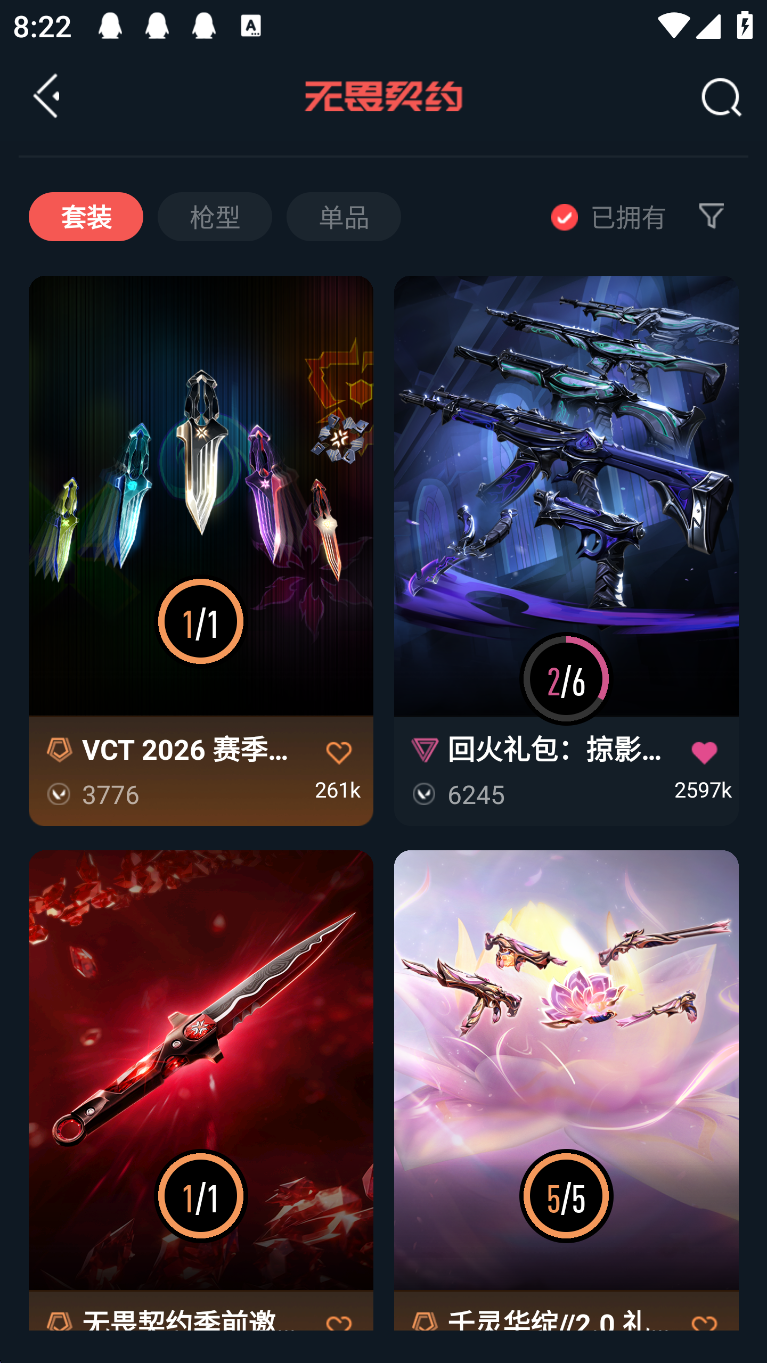Unlike the 回火礼包 bundle heart
767x1363 pixels.
(704, 752)
